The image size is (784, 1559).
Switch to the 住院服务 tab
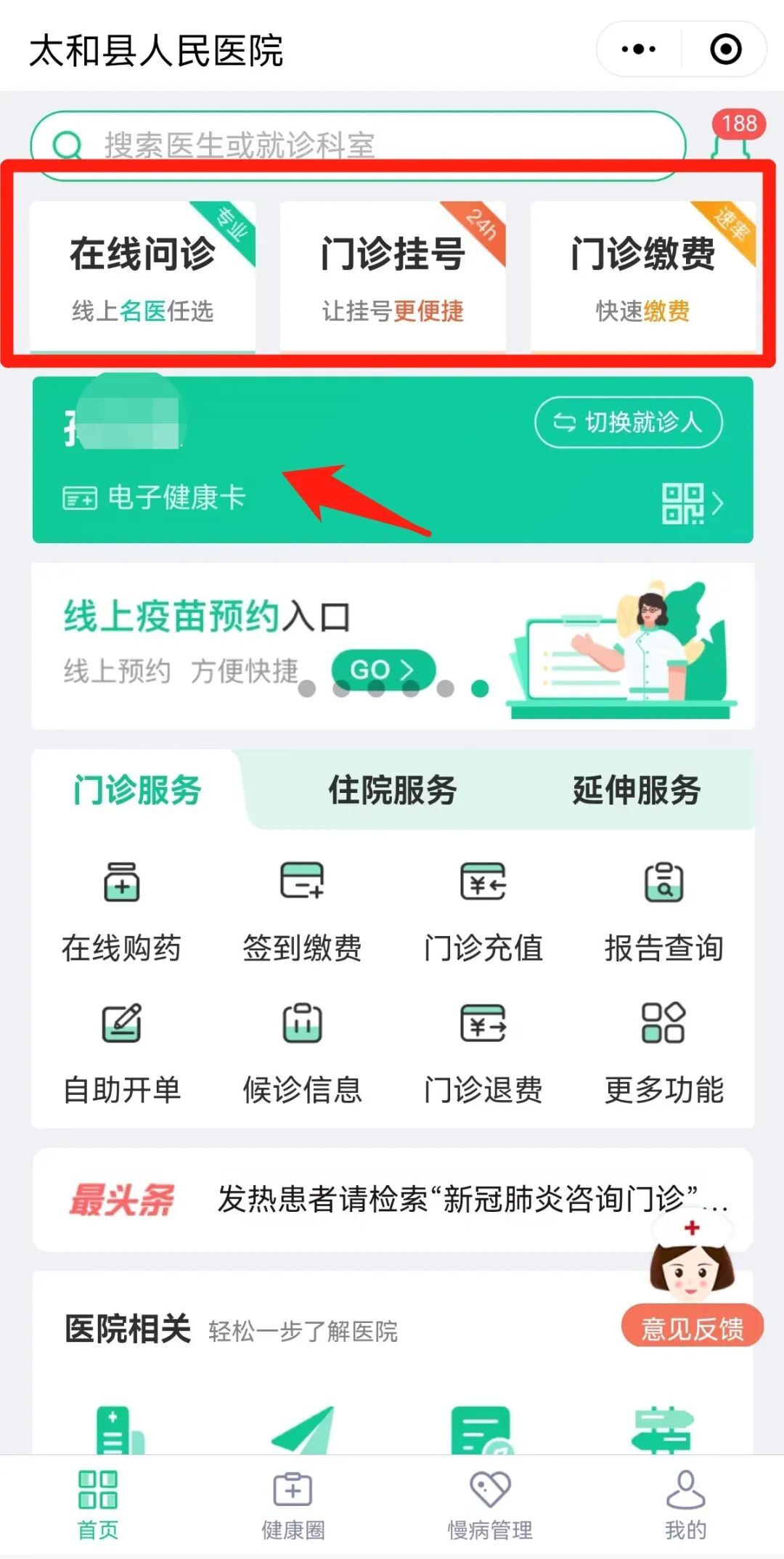tap(393, 790)
